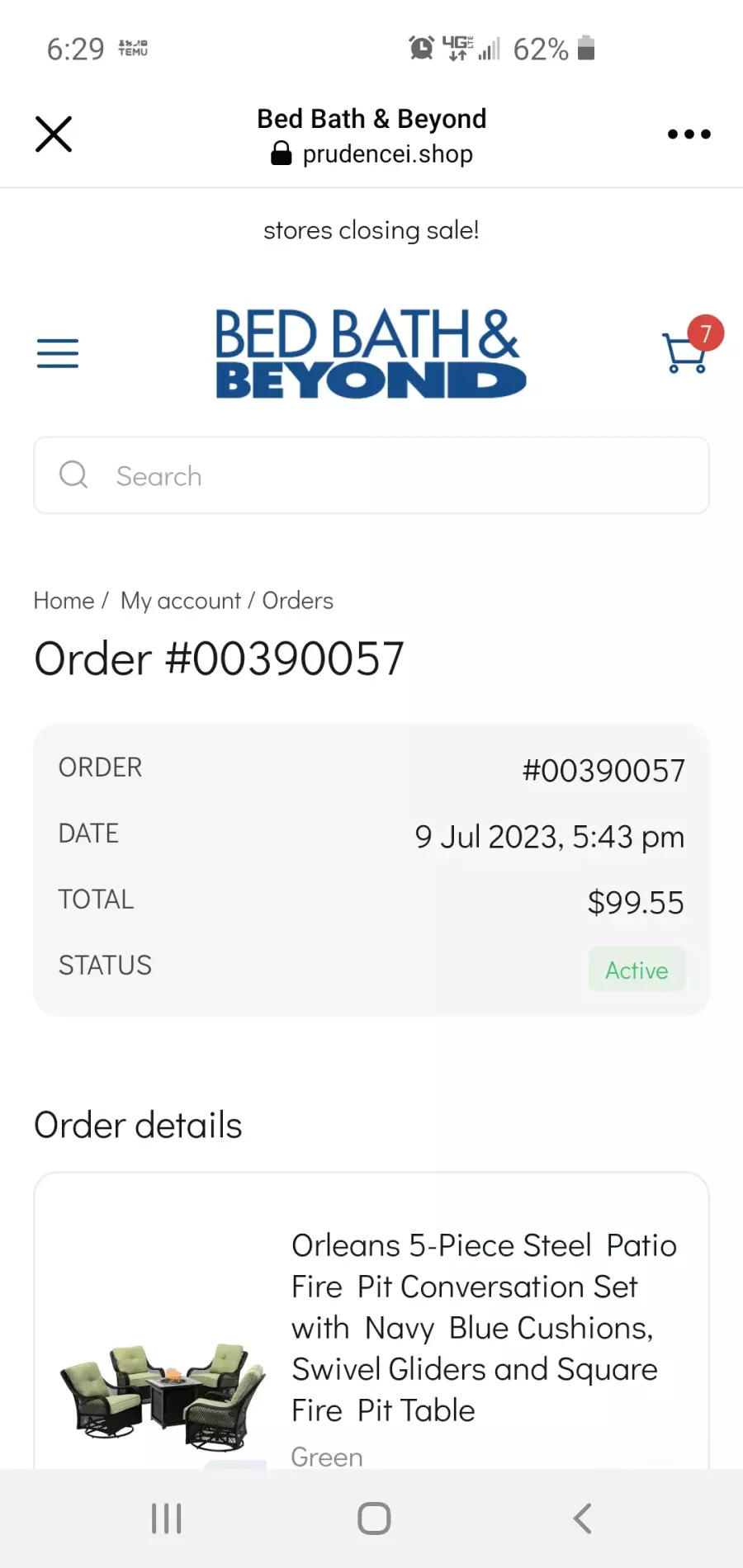743x1568 pixels.
Task: Open the three-dot overflow menu
Action: point(689,134)
